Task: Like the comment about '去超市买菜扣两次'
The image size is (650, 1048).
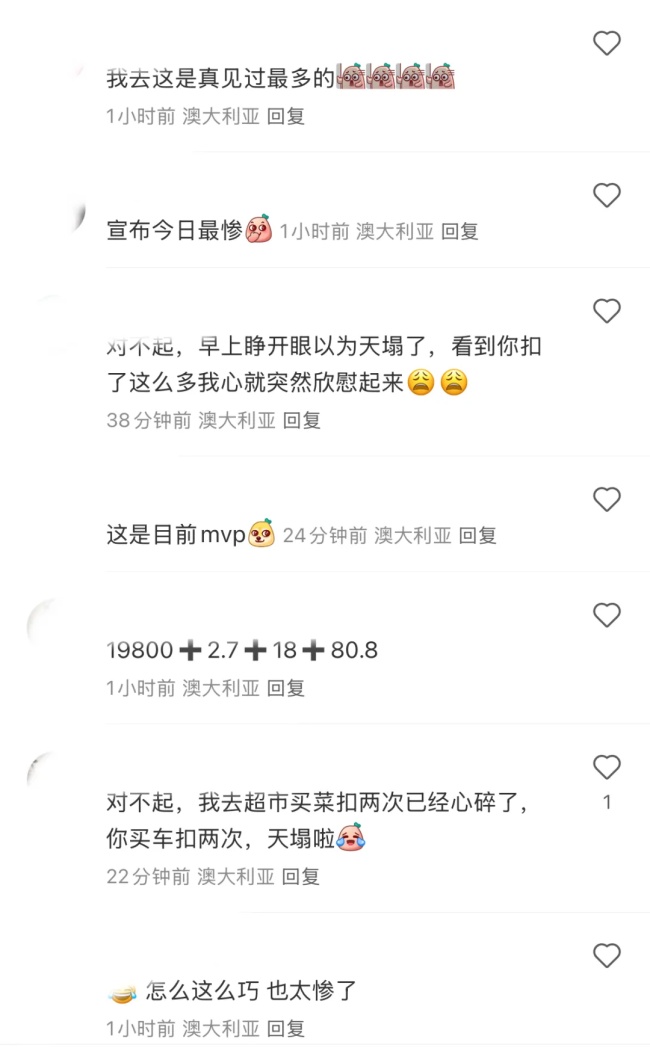Action: tap(607, 767)
